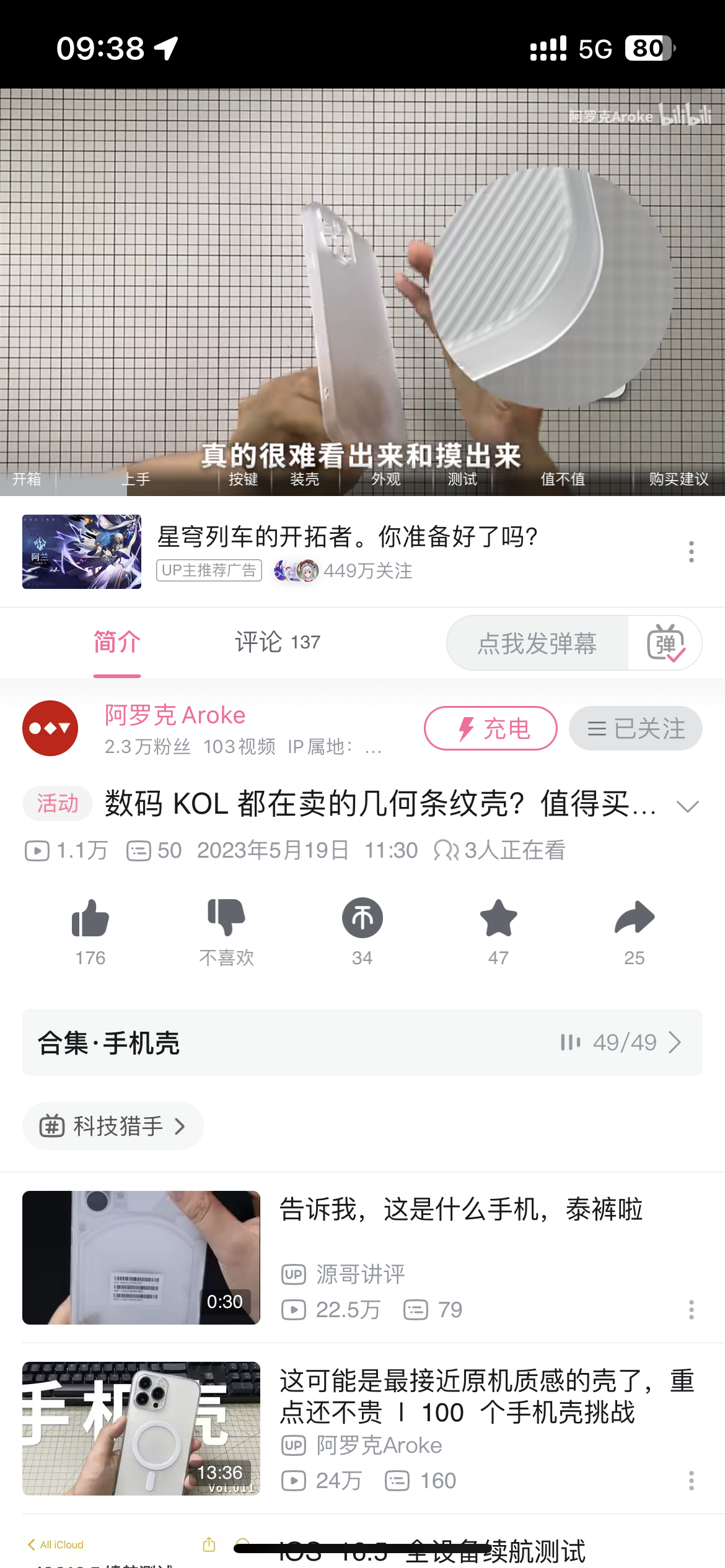The width and height of the screenshot is (725, 1568).
Task: Open the 科技猎手 topic chip
Action: pyautogui.click(x=113, y=1126)
